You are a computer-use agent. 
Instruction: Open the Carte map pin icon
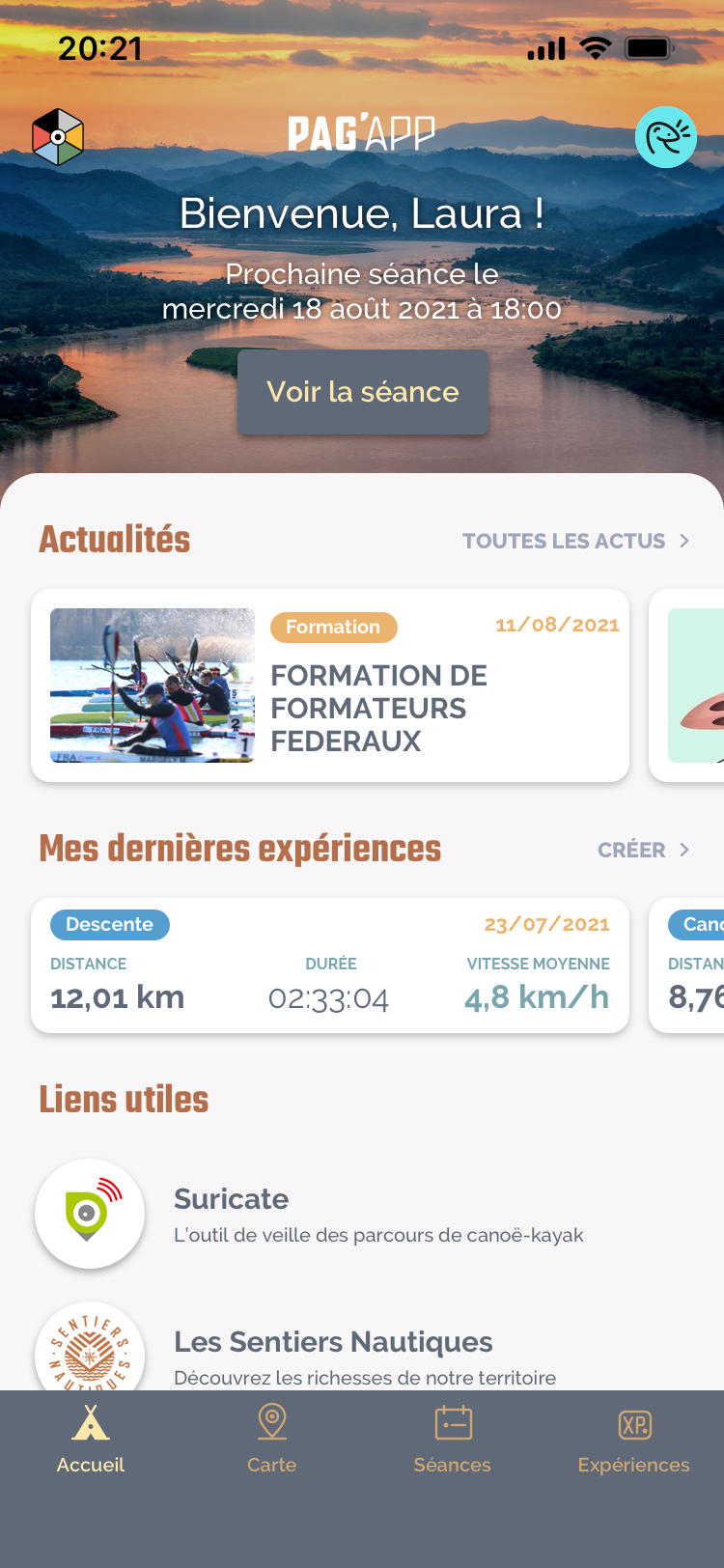point(271,1423)
